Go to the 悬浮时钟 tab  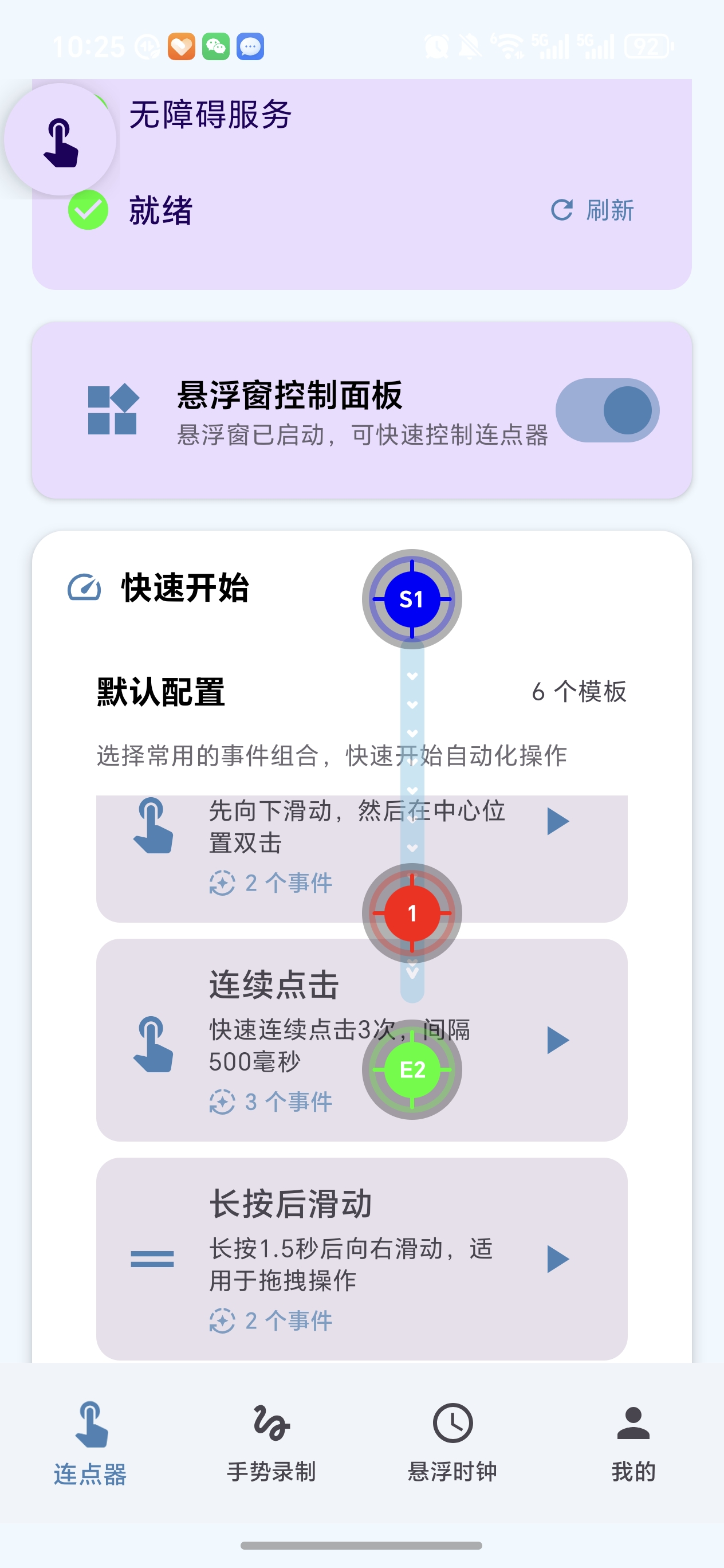[x=452, y=1444]
